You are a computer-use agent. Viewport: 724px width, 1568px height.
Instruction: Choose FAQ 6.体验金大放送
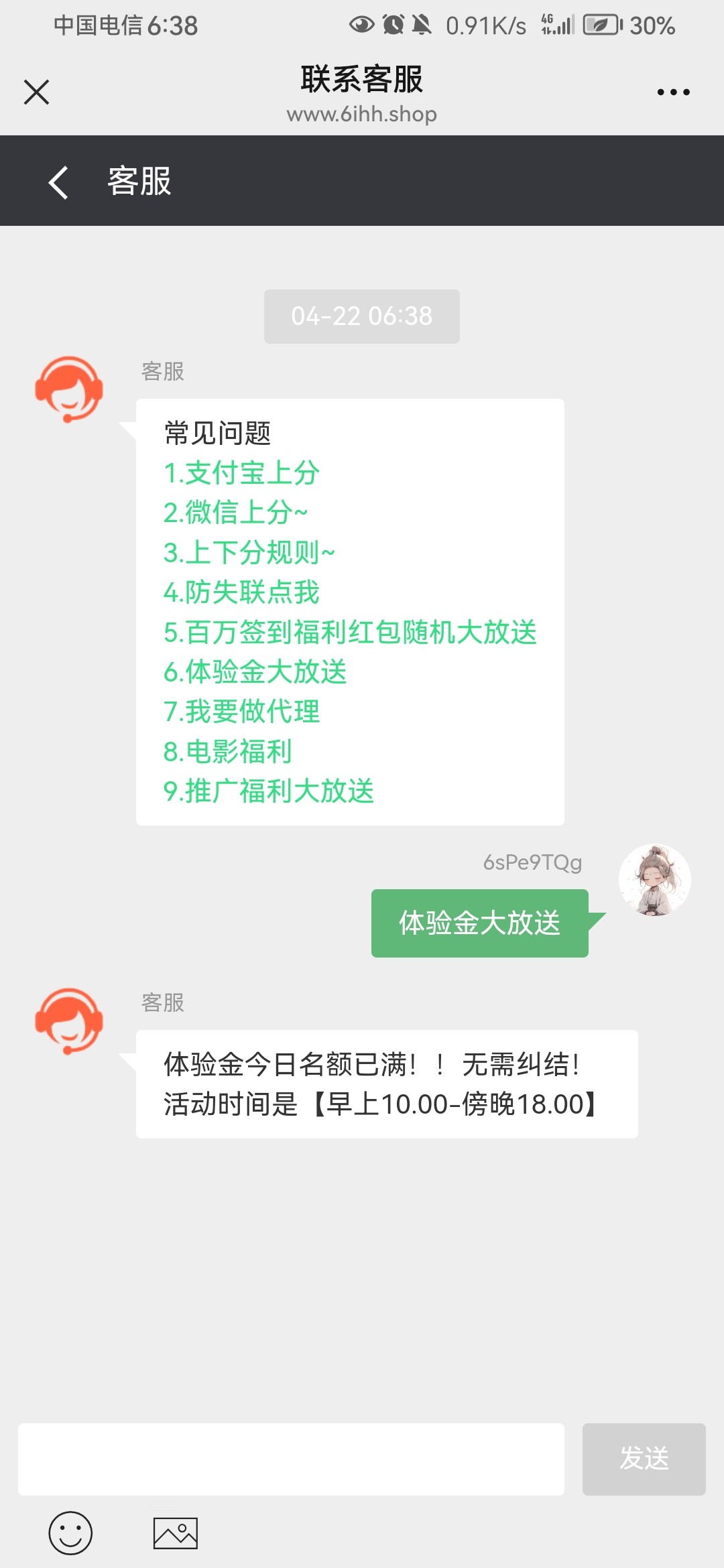[x=255, y=671]
